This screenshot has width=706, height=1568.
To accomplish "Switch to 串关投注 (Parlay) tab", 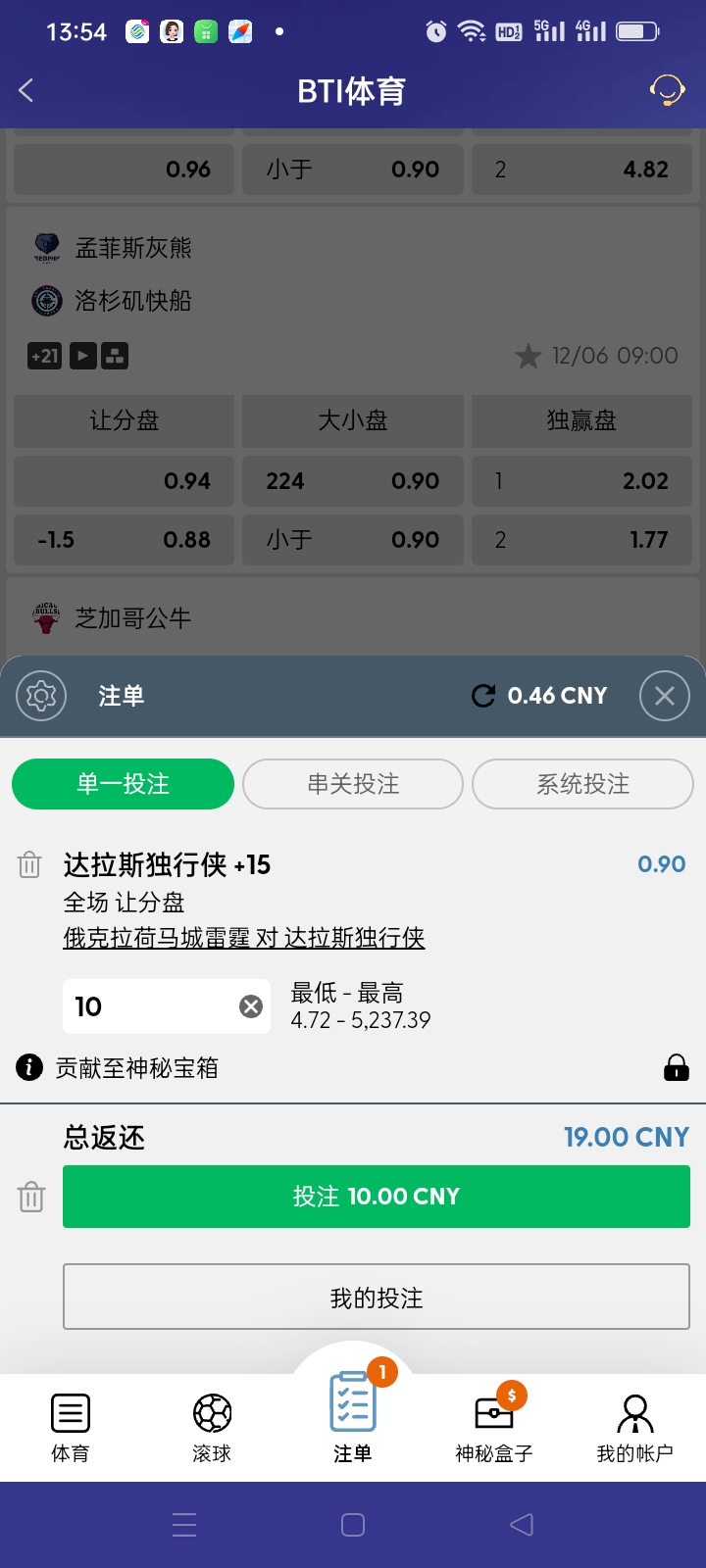I will click(x=352, y=784).
